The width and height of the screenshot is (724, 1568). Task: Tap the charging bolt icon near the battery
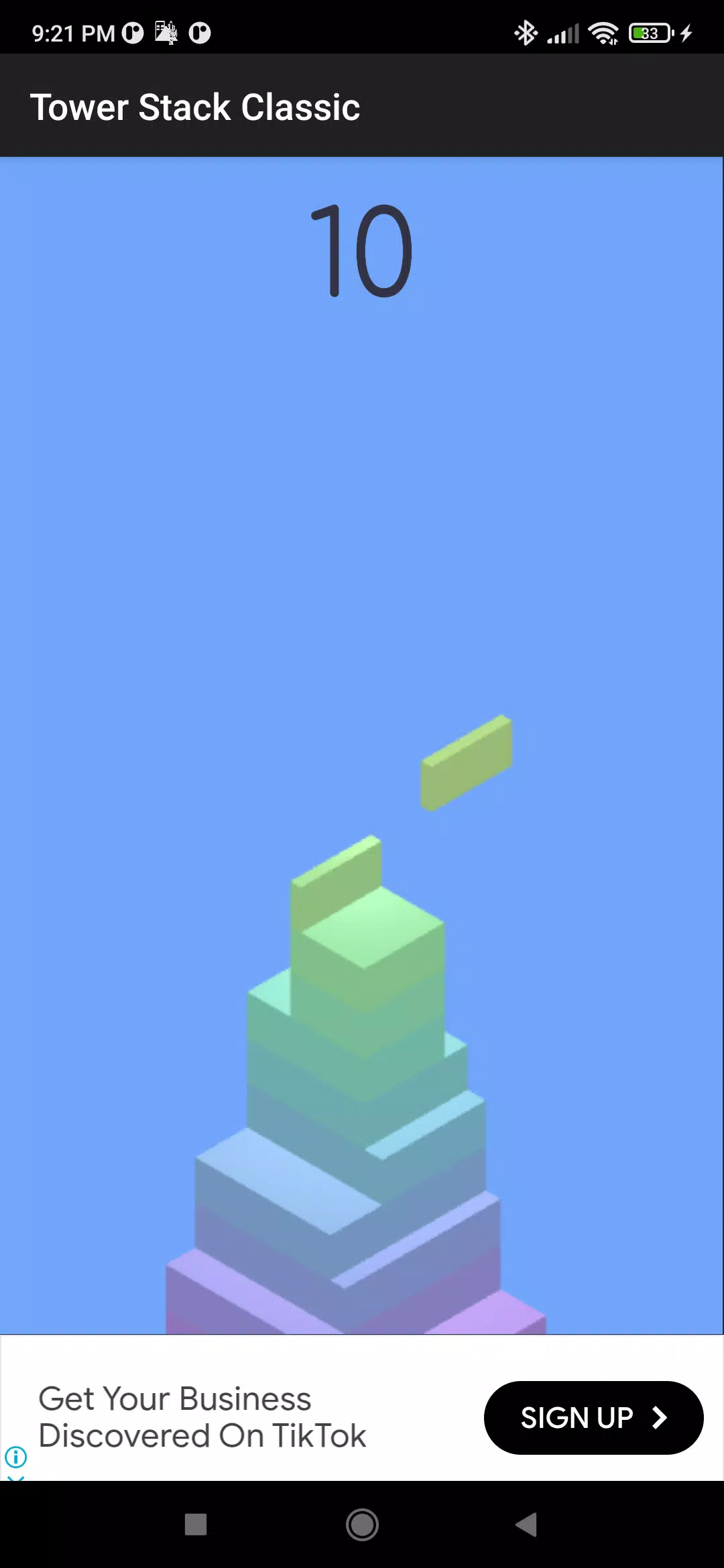pyautogui.click(x=686, y=32)
